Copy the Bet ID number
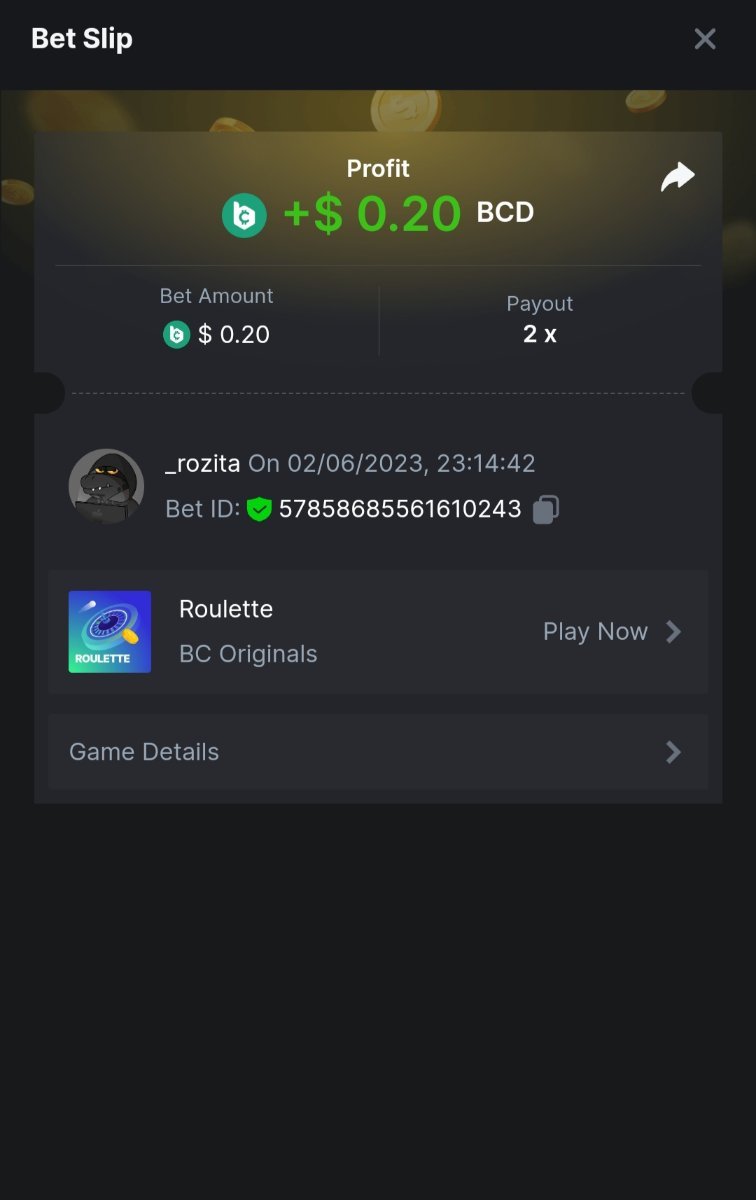Image resolution: width=756 pixels, height=1200 pixels. pos(545,509)
